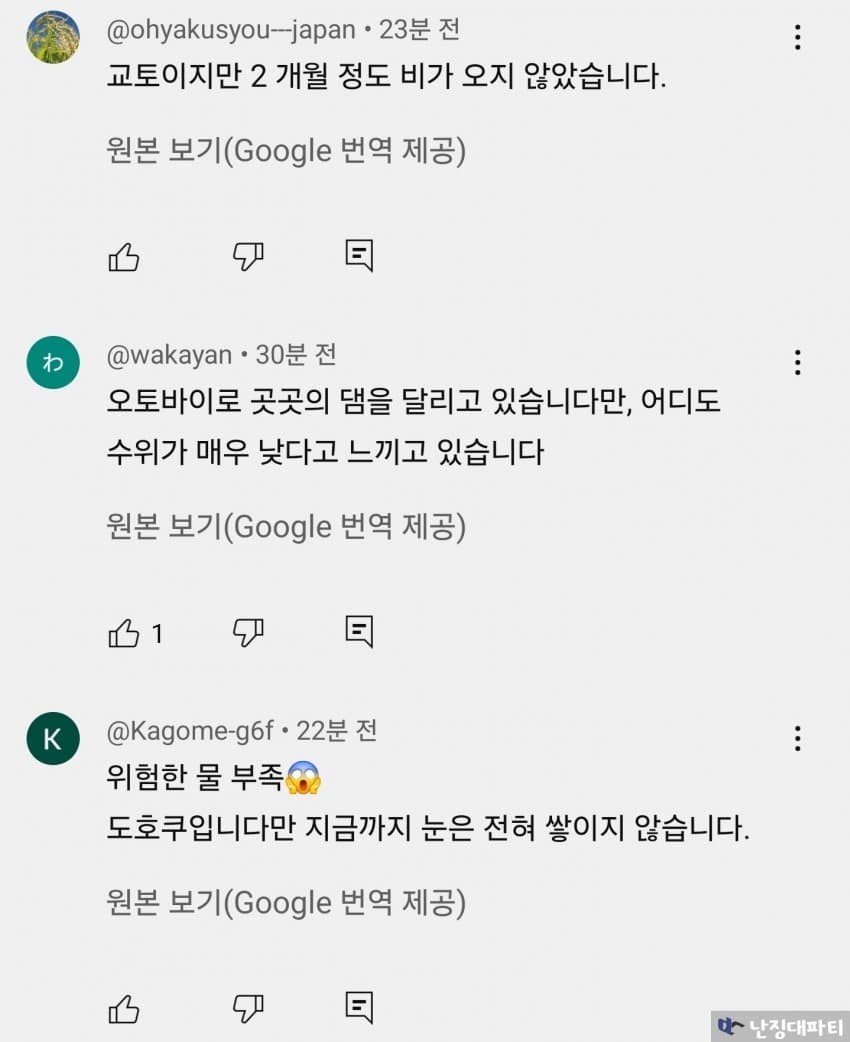Dislike the comment by @Kagome-g6f
850x1042 pixels.
(x=248, y=1008)
